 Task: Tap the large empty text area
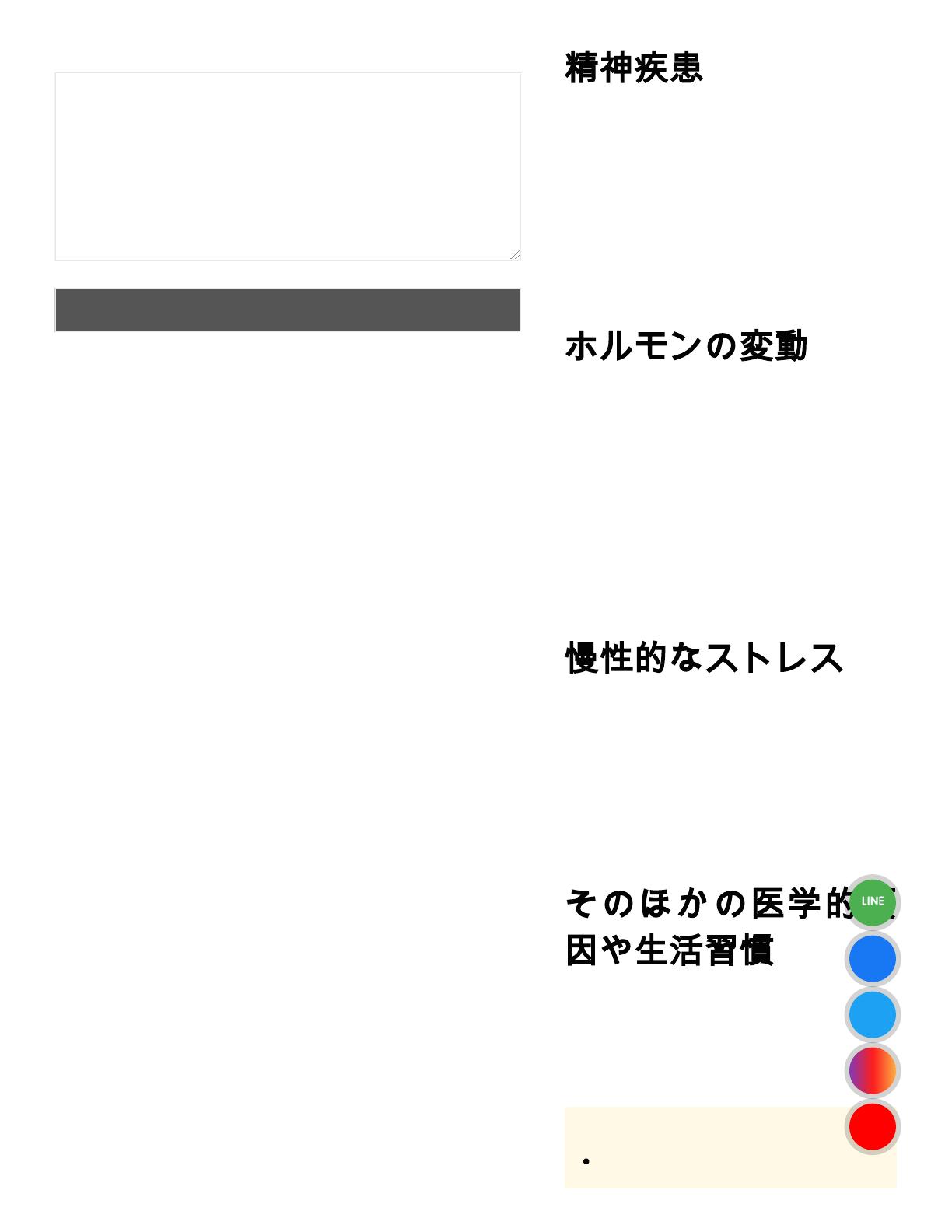point(288,166)
